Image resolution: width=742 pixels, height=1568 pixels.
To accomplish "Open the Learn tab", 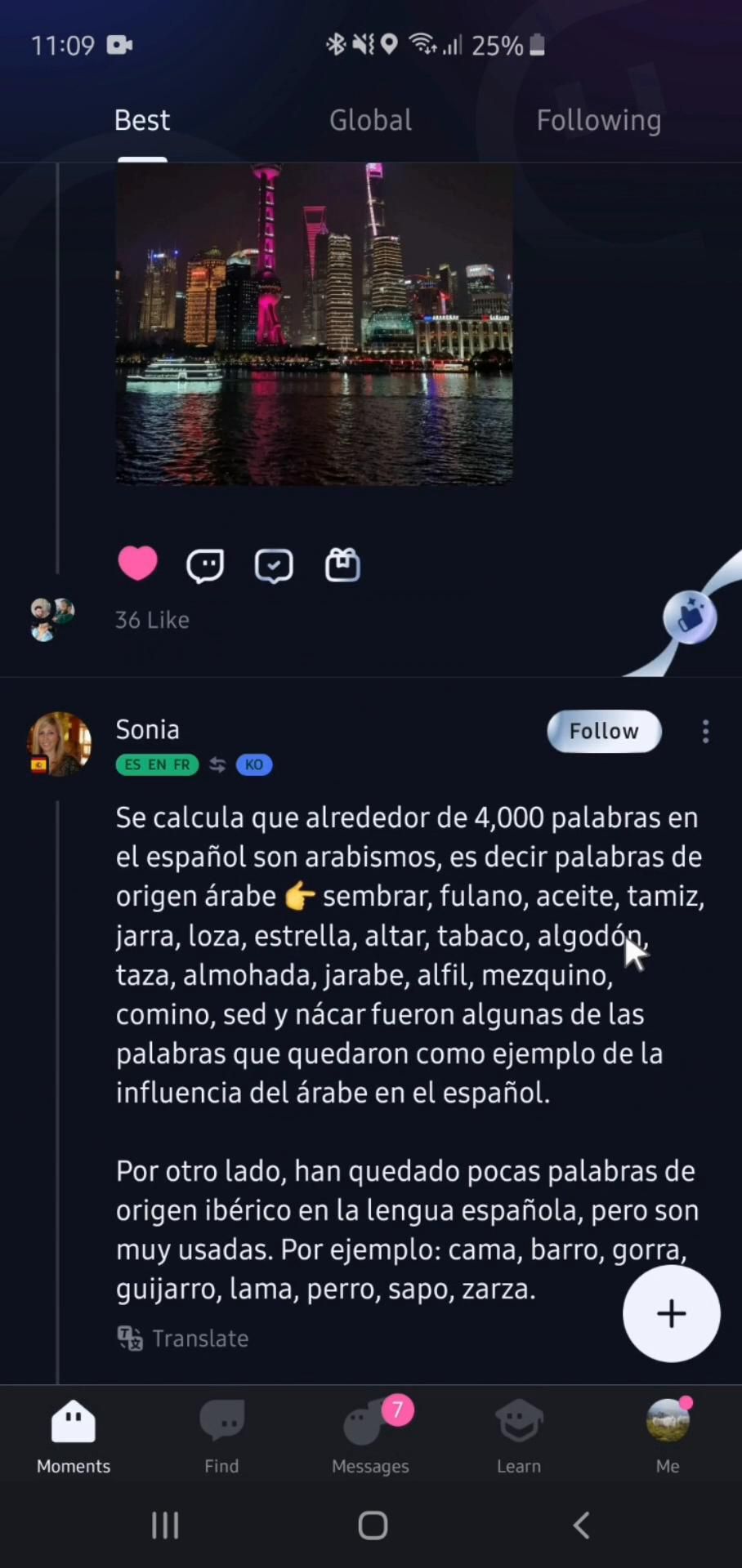I will tap(519, 1436).
